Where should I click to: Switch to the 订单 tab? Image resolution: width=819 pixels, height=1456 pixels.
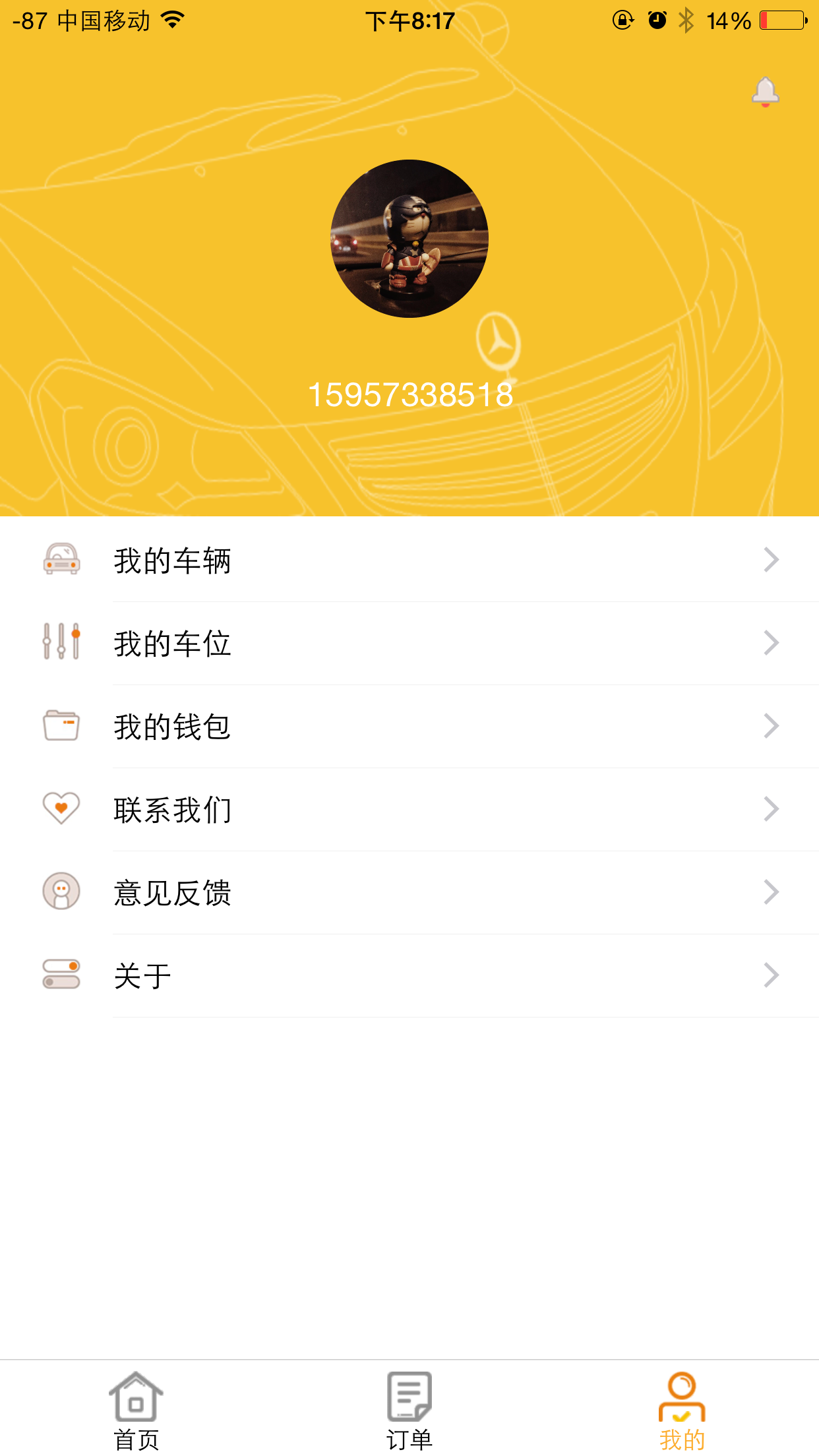coord(409,1411)
